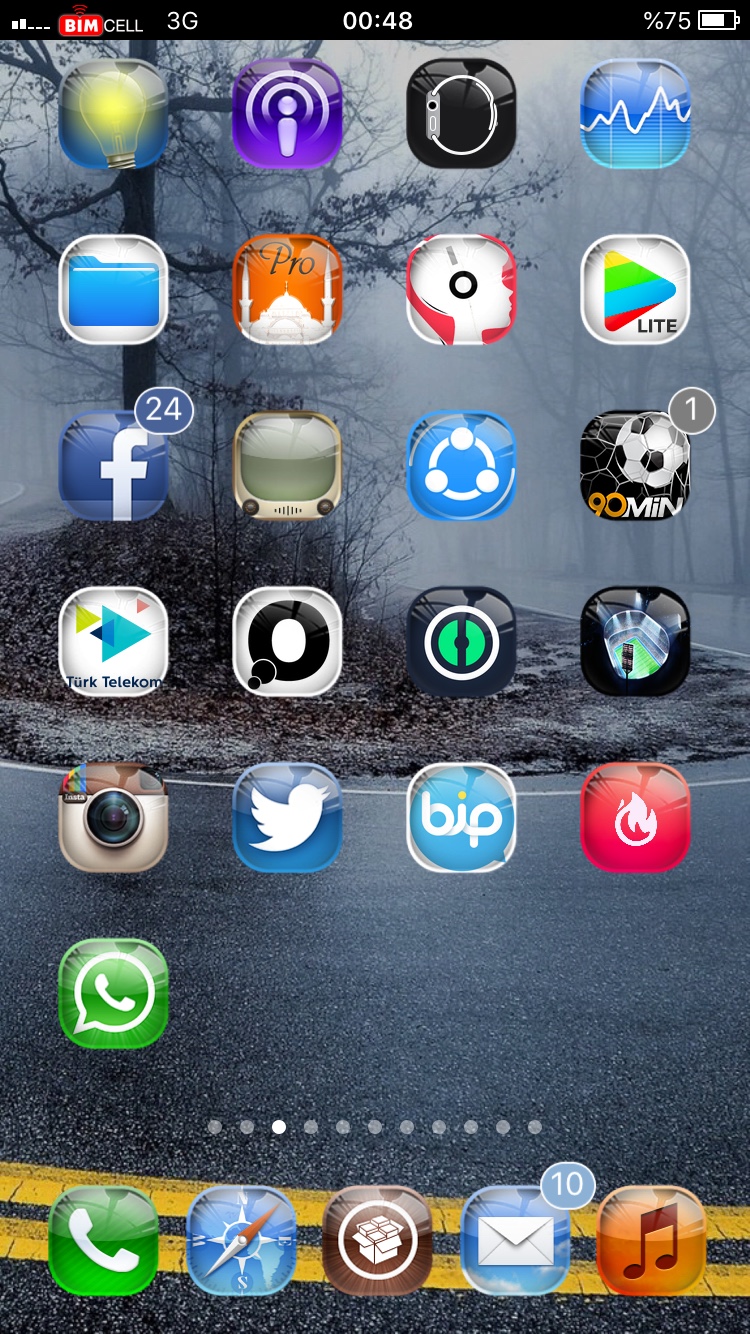
Task: Open Cydia from the dock
Action: click(x=377, y=1240)
